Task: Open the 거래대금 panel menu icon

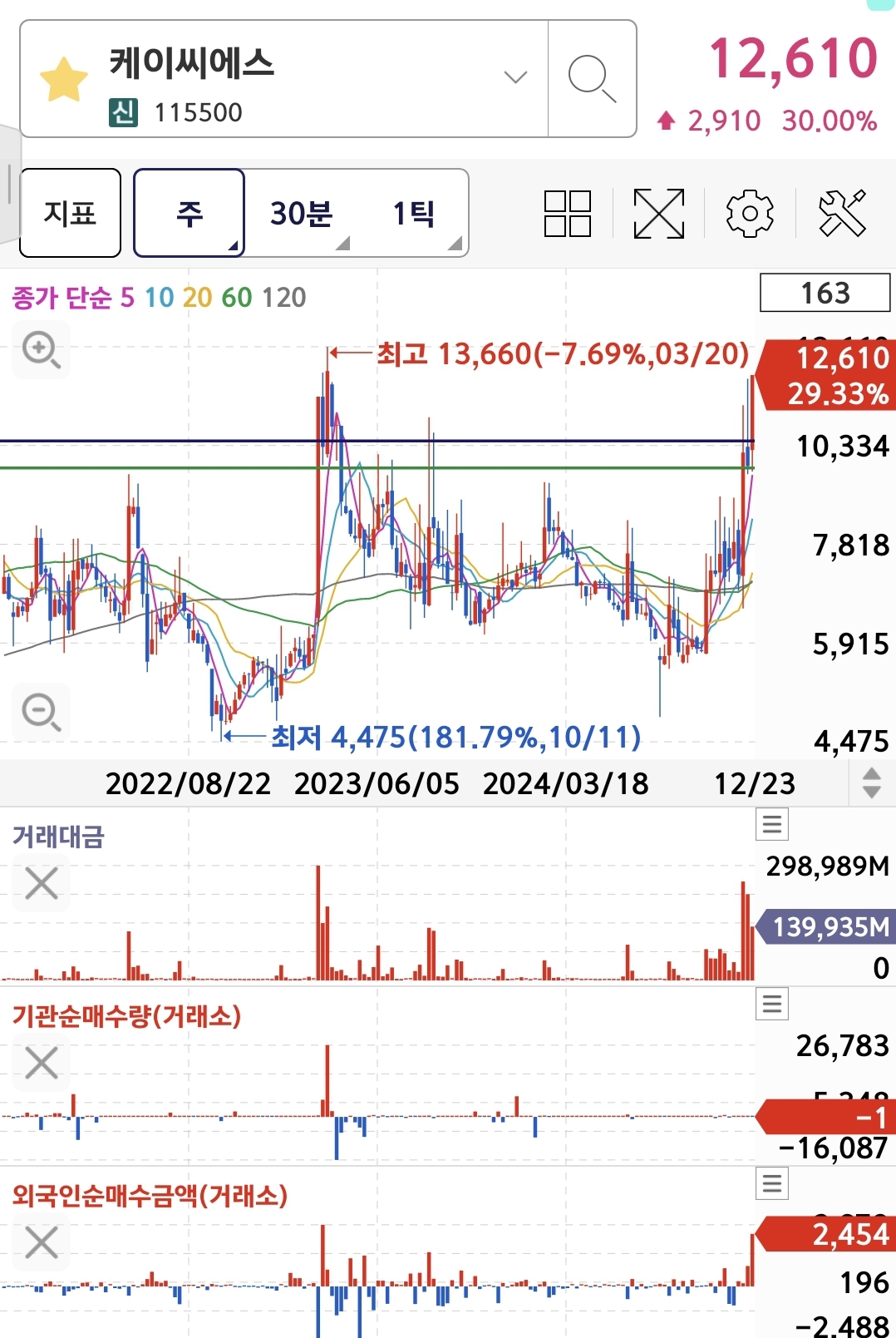Action: coord(772,825)
